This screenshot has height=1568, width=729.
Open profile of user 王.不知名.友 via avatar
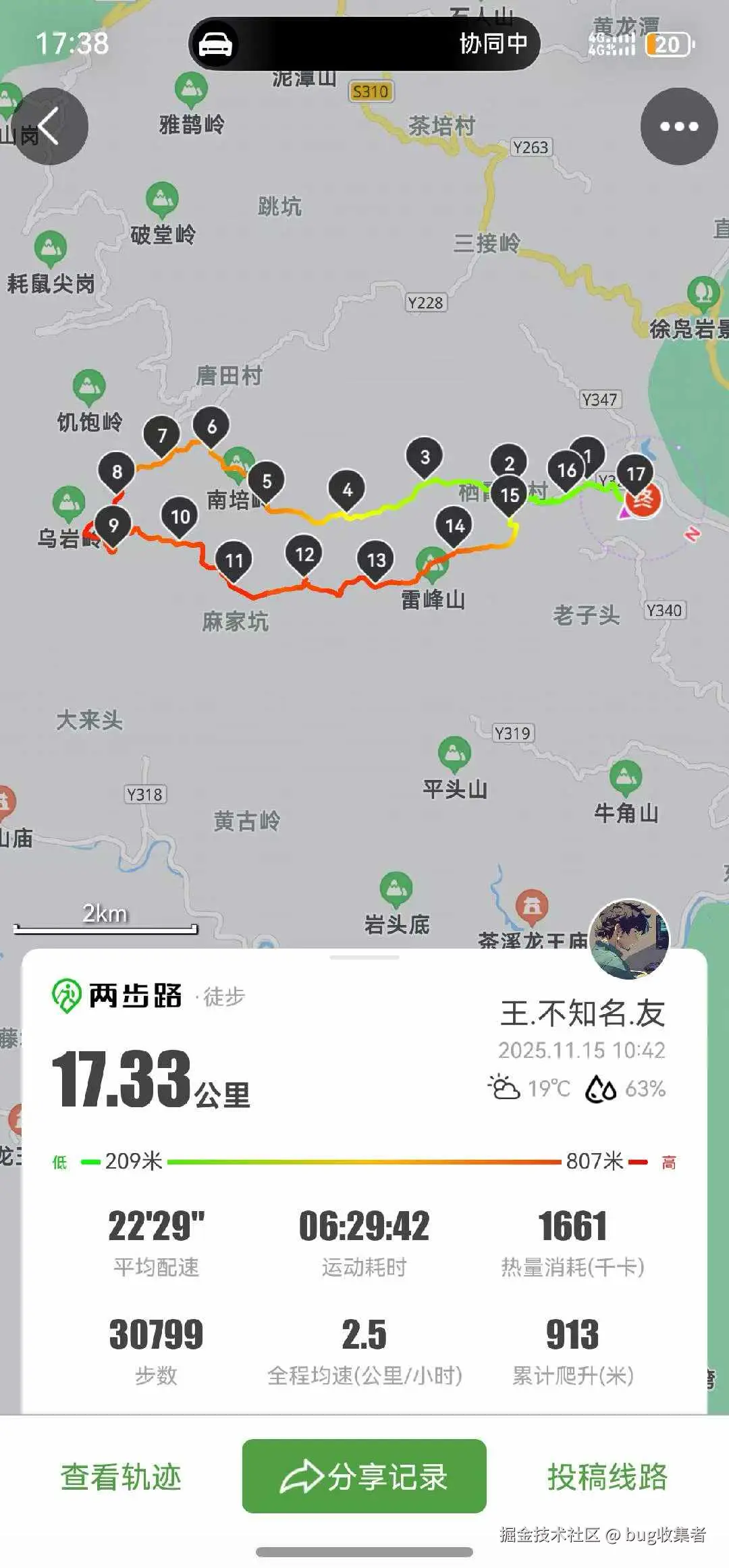tap(628, 941)
